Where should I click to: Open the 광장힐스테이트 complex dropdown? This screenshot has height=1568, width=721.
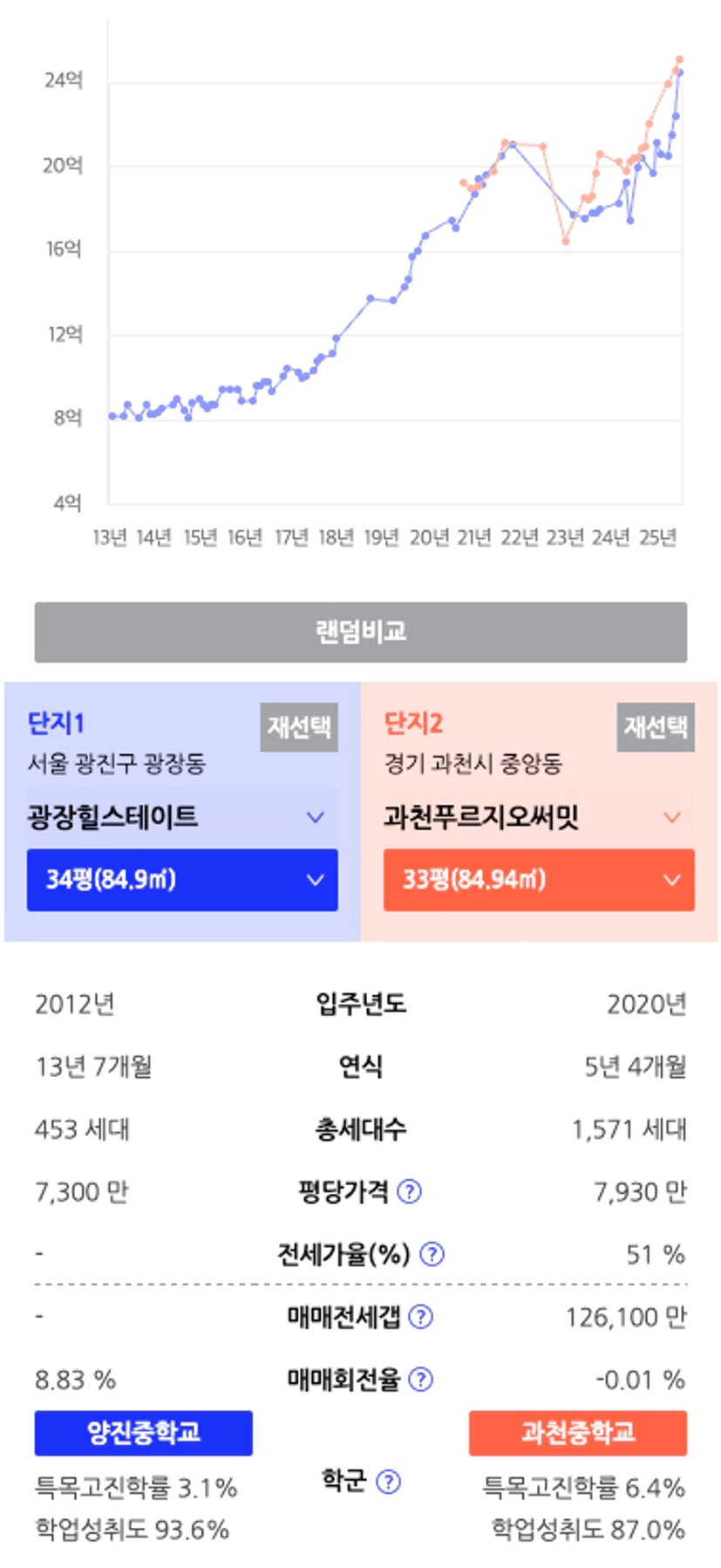point(182,817)
